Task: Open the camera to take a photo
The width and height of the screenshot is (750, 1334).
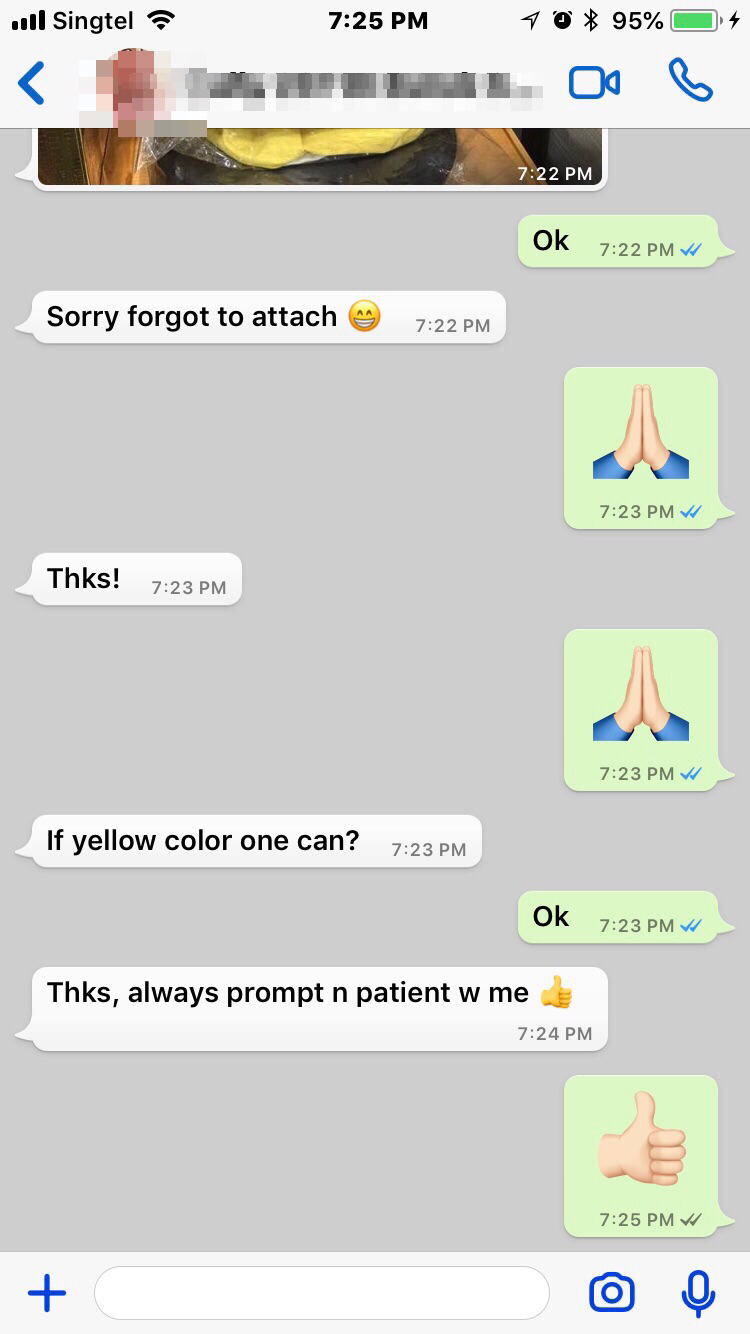Action: [x=612, y=1293]
